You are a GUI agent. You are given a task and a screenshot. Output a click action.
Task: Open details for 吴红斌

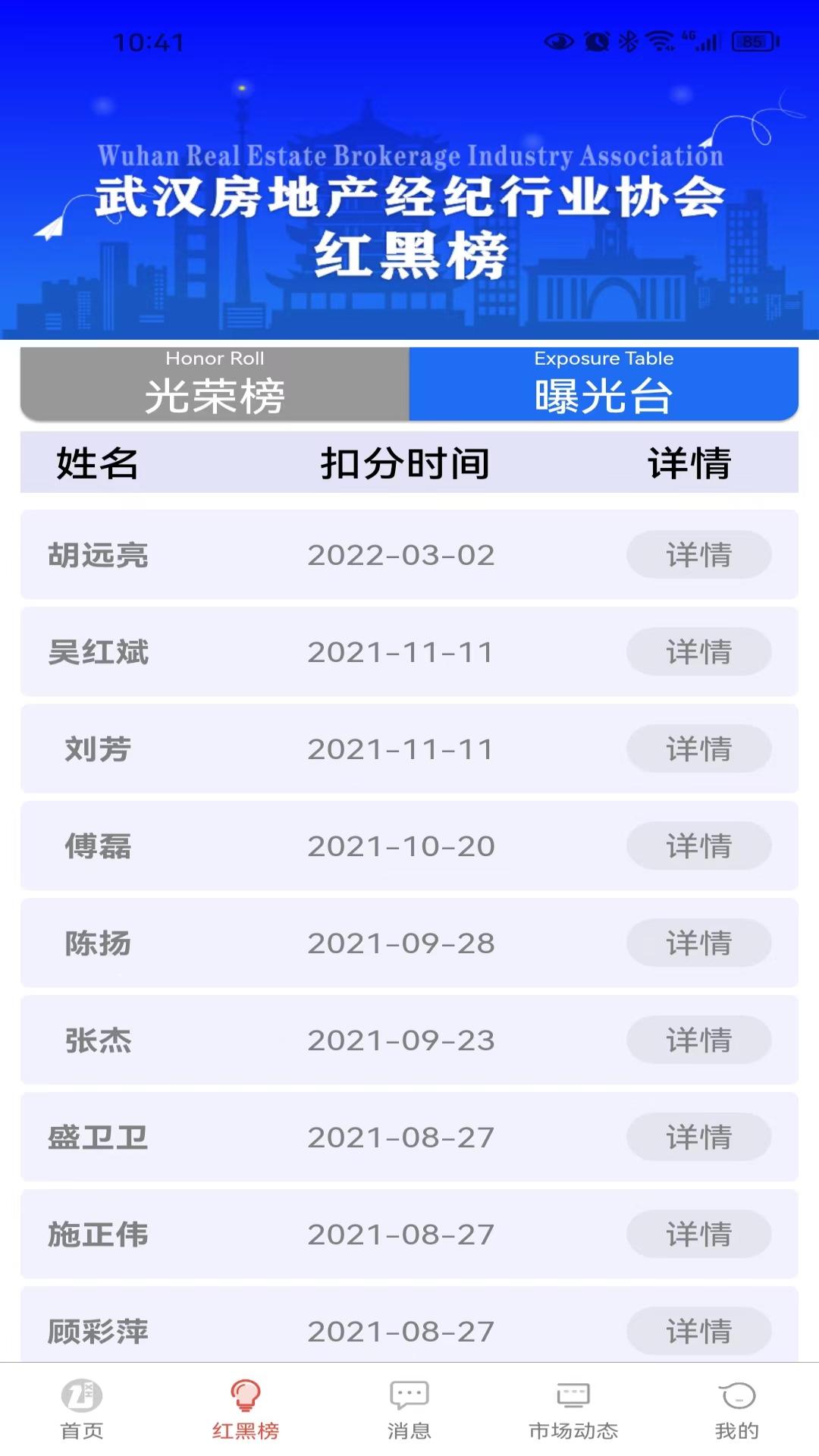point(698,651)
